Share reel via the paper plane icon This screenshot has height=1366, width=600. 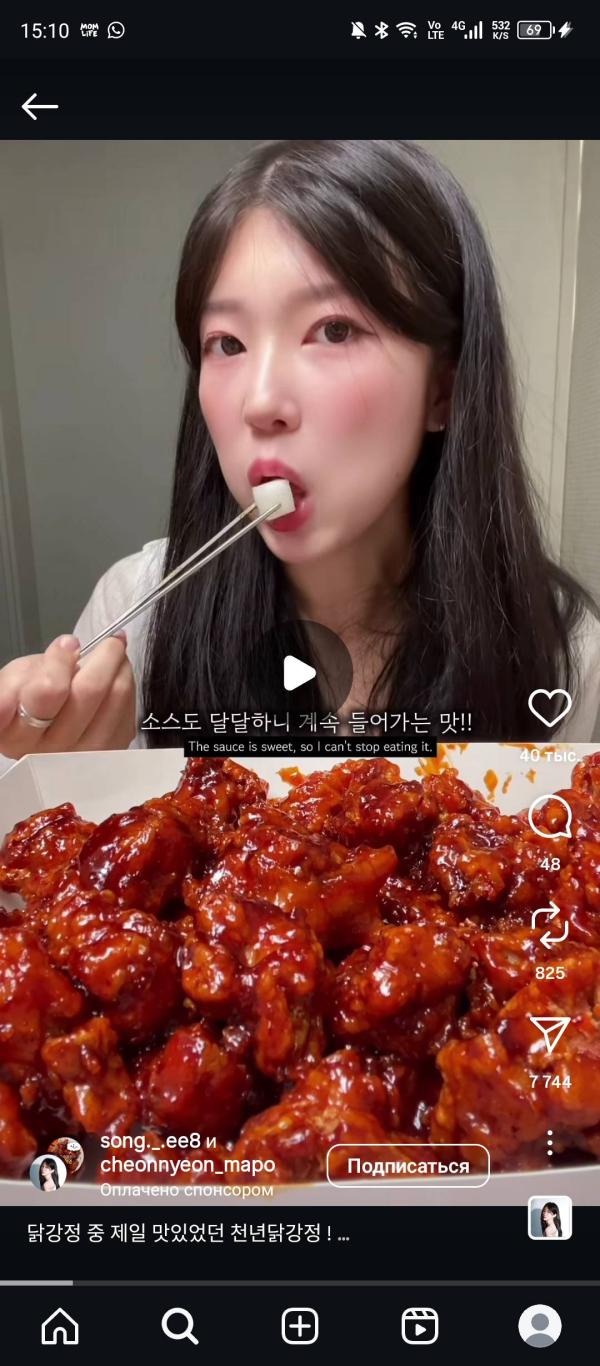549,1035
